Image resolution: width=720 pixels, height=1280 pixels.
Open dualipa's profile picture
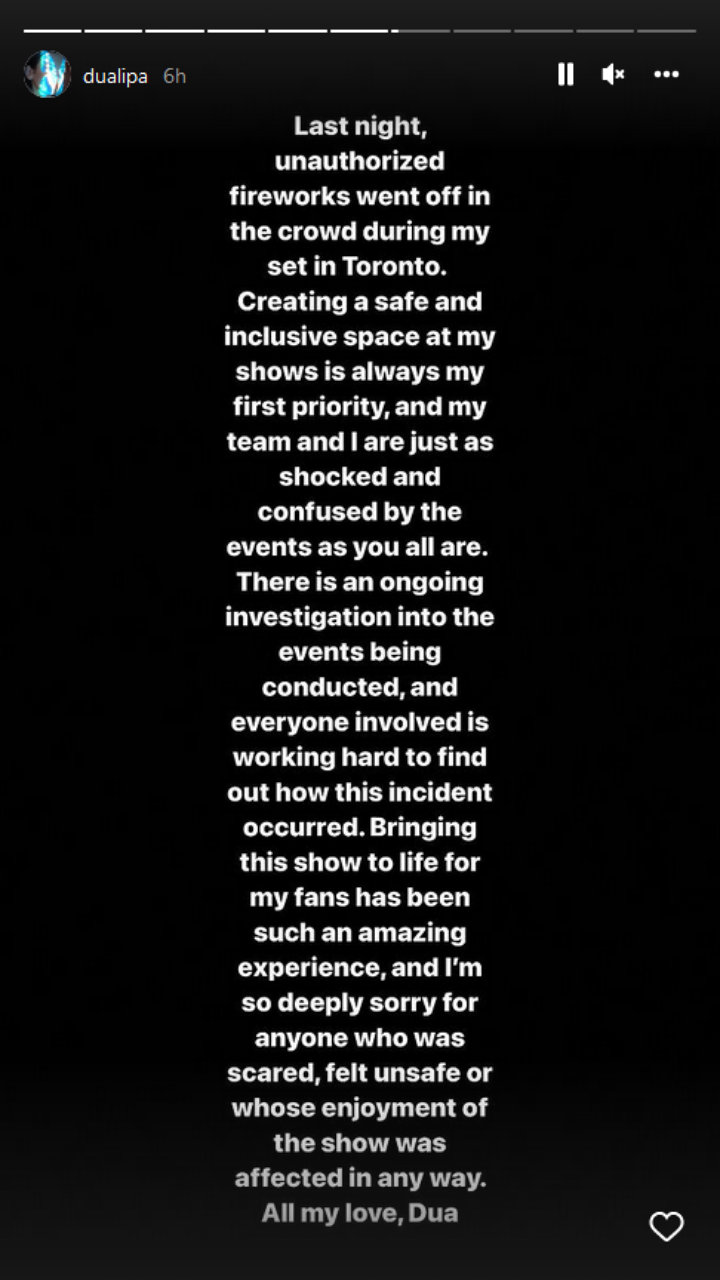(x=47, y=75)
